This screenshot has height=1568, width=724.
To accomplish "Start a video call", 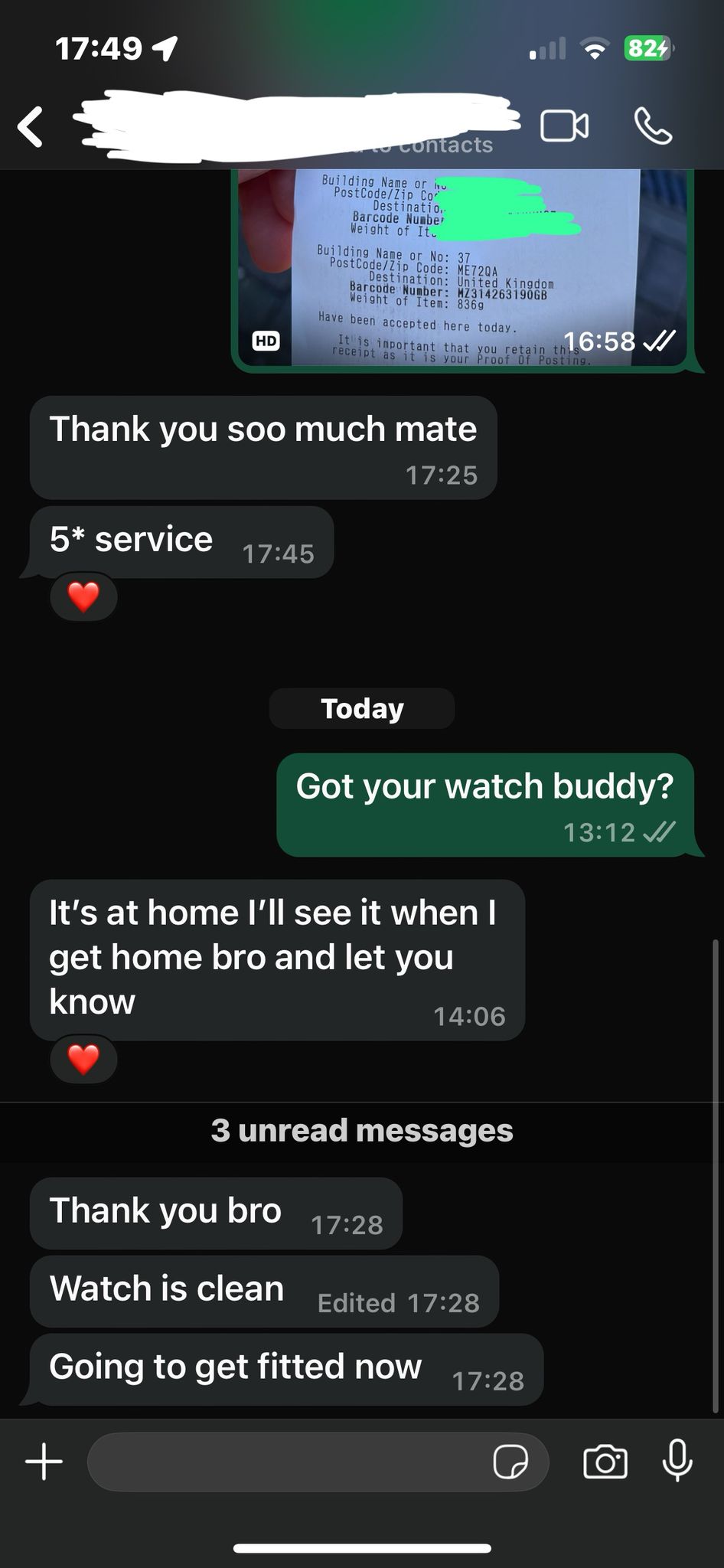I will coord(565,126).
